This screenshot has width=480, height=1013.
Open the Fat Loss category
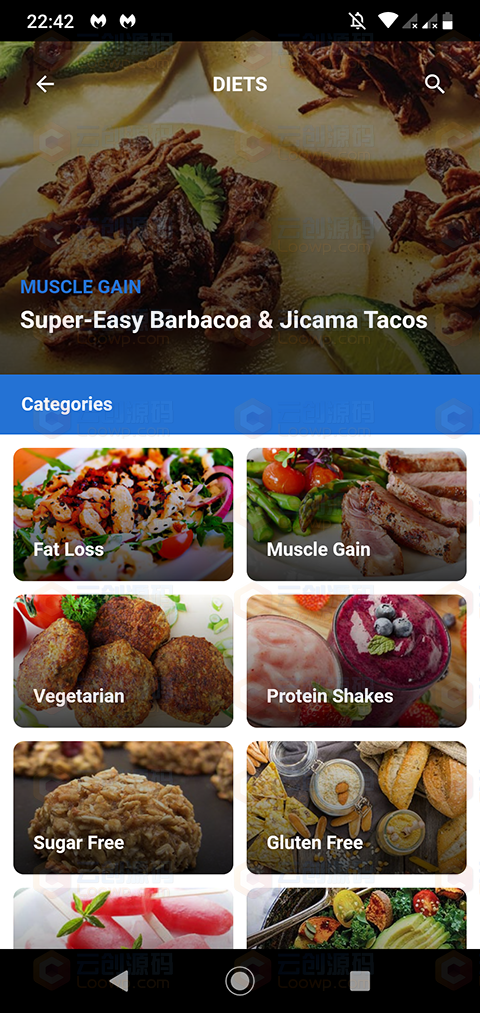[123, 514]
